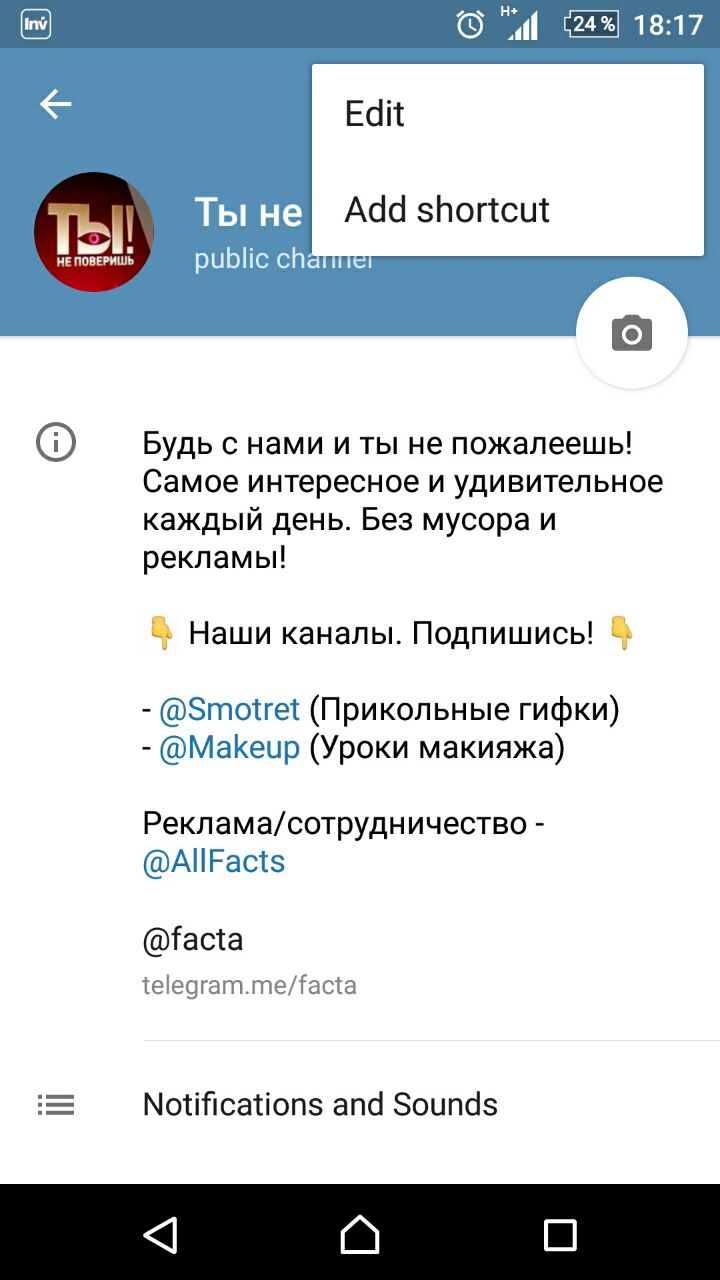Viewport: 720px width, 1280px height.
Task: Tap the @facta telegram.me/facta username row
Action: pyautogui.click(x=250, y=960)
